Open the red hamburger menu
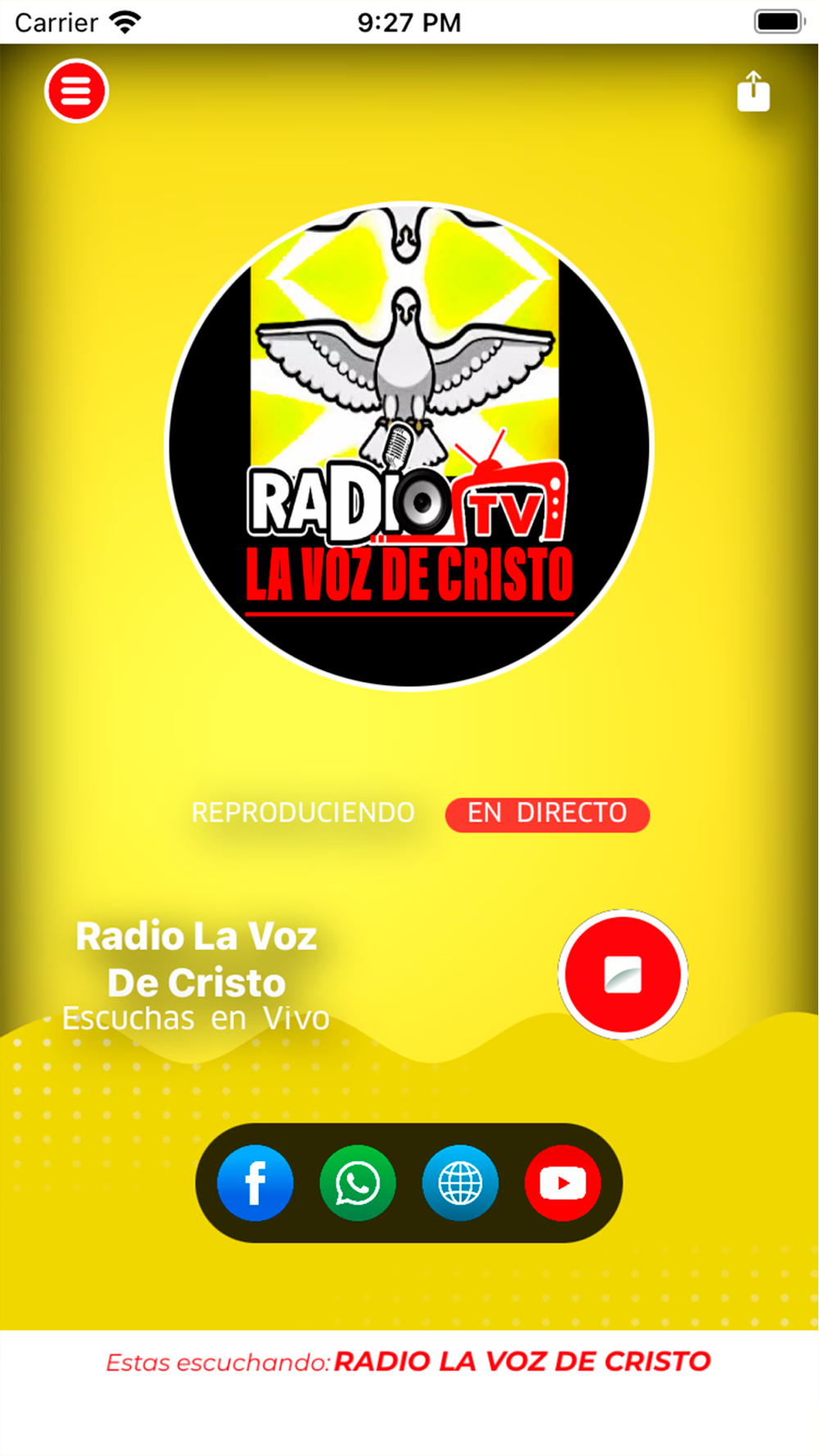Viewport: 819px width, 1456px height. [76, 91]
